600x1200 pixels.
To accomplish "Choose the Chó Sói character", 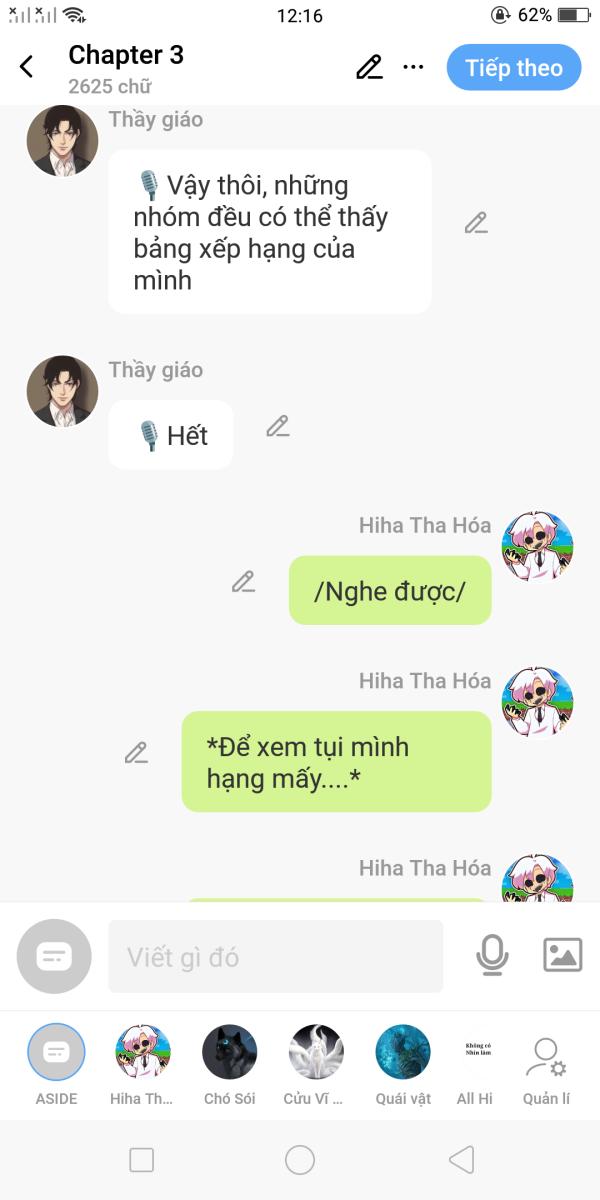I will pos(229,1065).
